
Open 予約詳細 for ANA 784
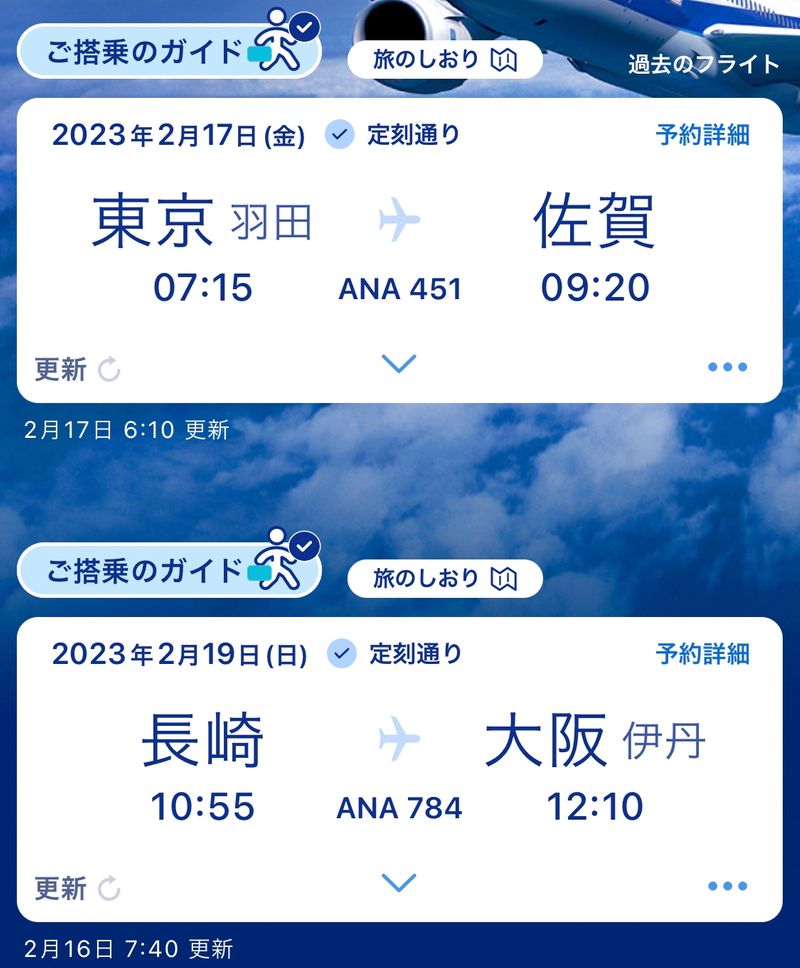coord(702,654)
